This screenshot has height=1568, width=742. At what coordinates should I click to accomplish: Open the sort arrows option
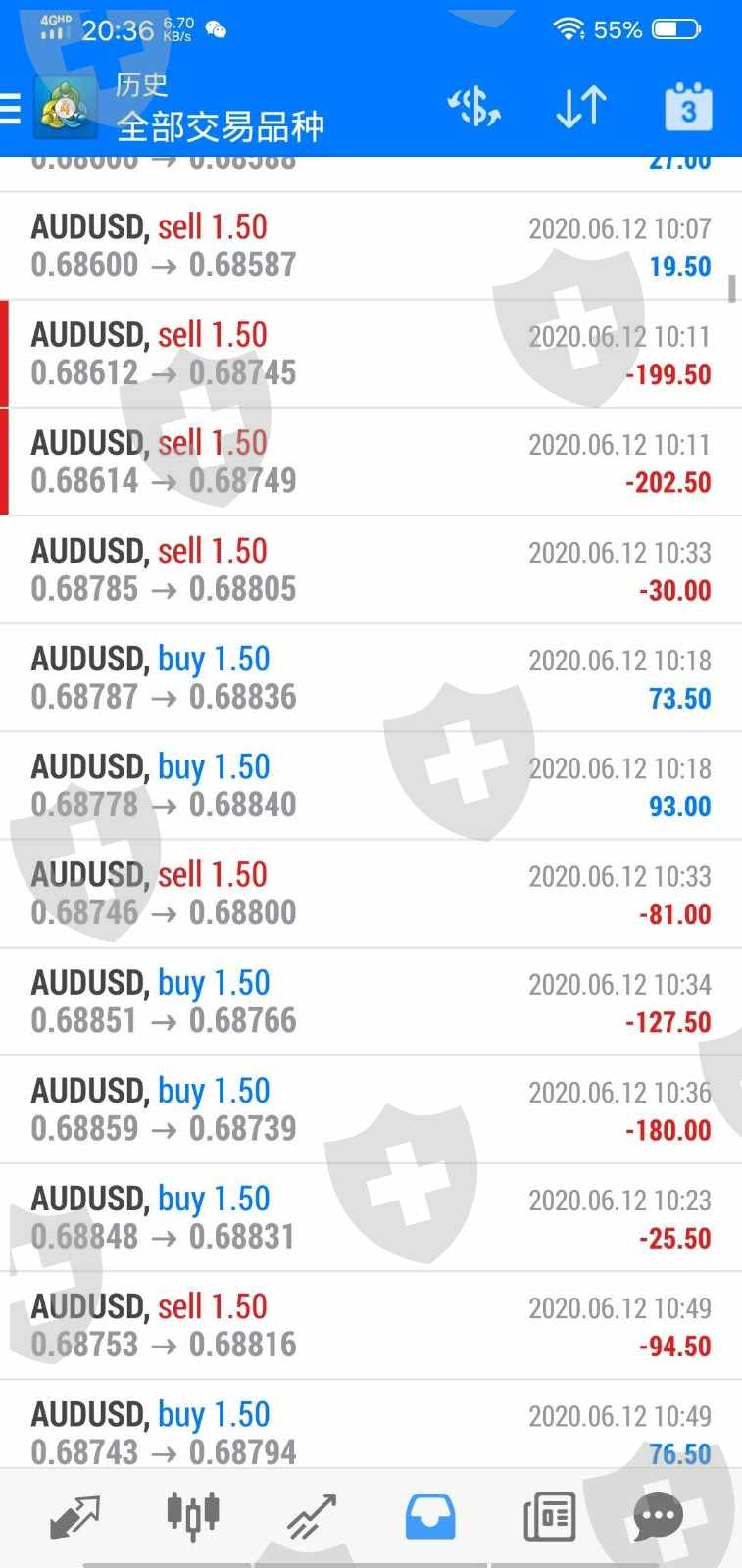pyautogui.click(x=581, y=108)
